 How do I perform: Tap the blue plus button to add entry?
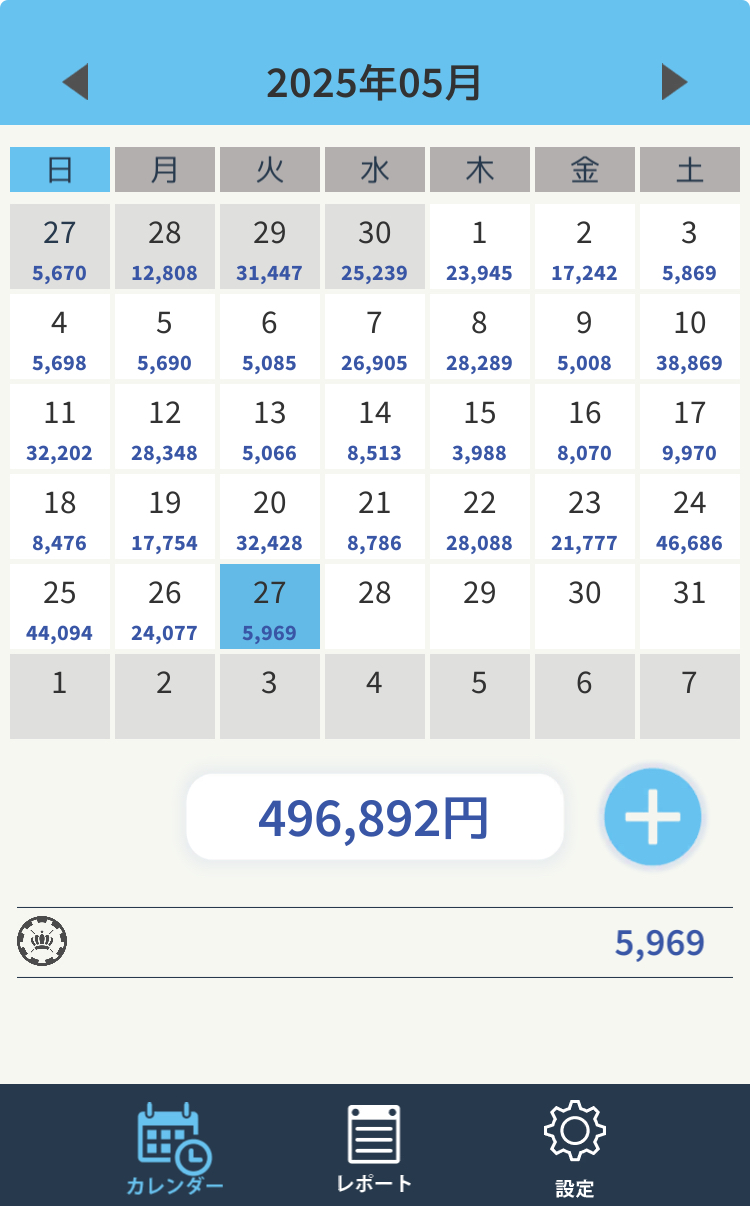click(x=653, y=817)
